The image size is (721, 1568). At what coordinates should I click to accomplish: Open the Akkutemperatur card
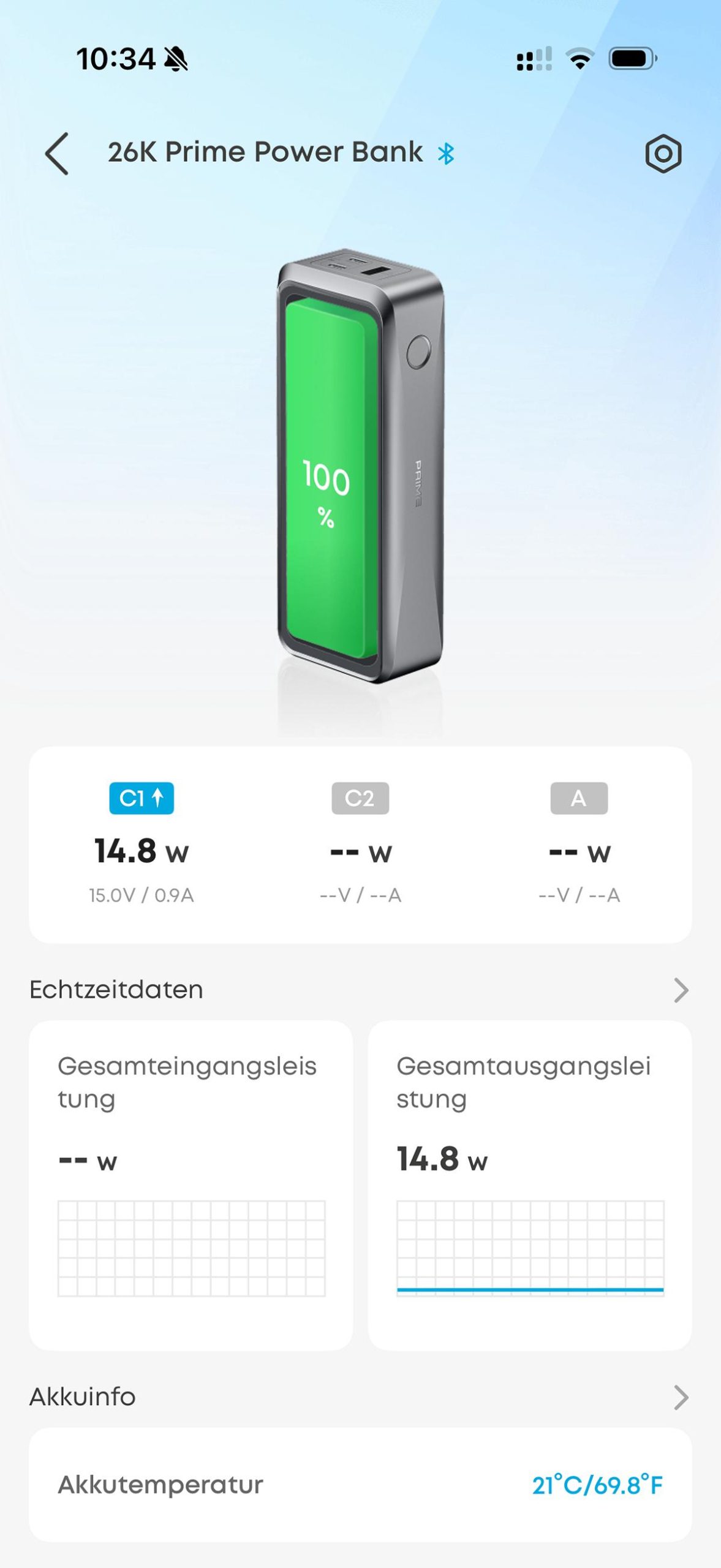pos(360,1485)
